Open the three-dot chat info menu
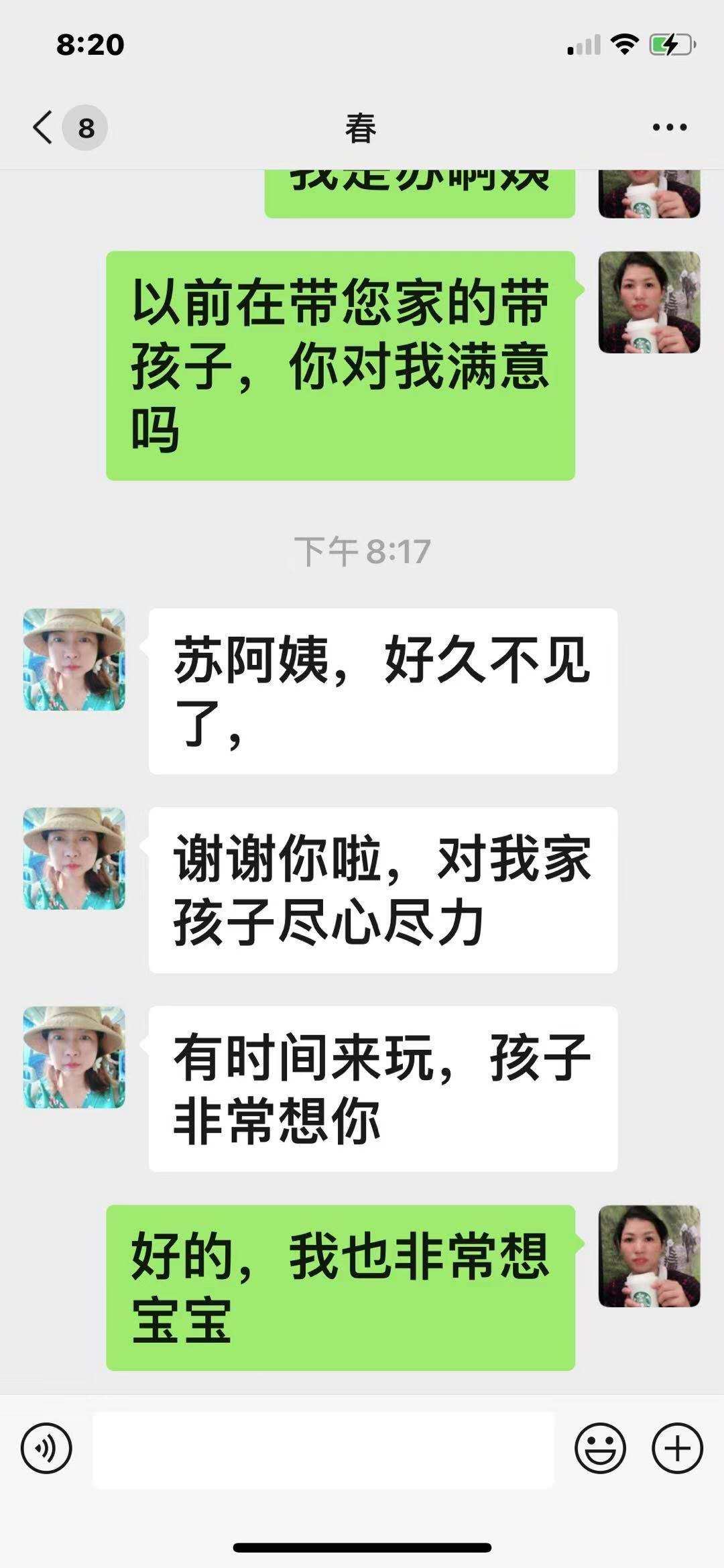 (669, 127)
